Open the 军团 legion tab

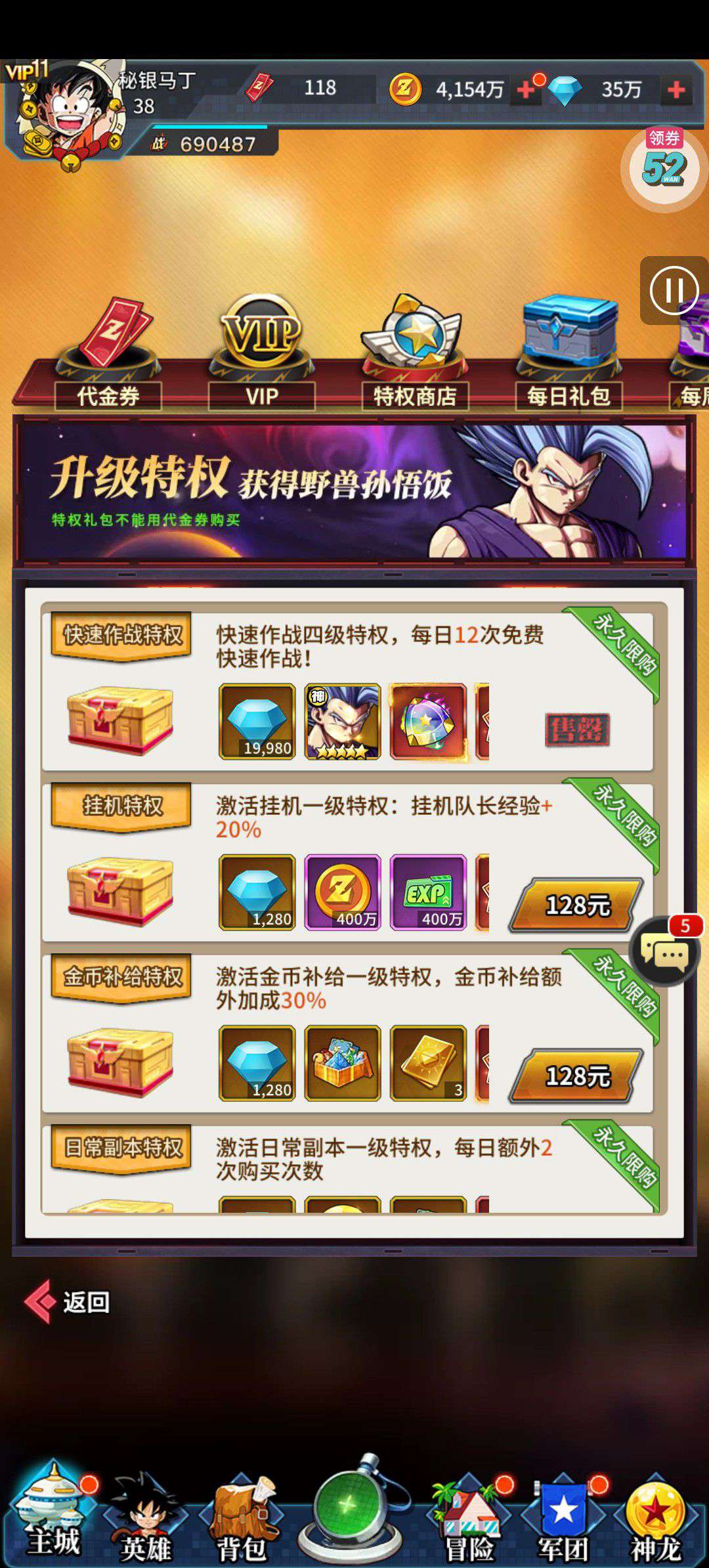[x=563, y=1518]
